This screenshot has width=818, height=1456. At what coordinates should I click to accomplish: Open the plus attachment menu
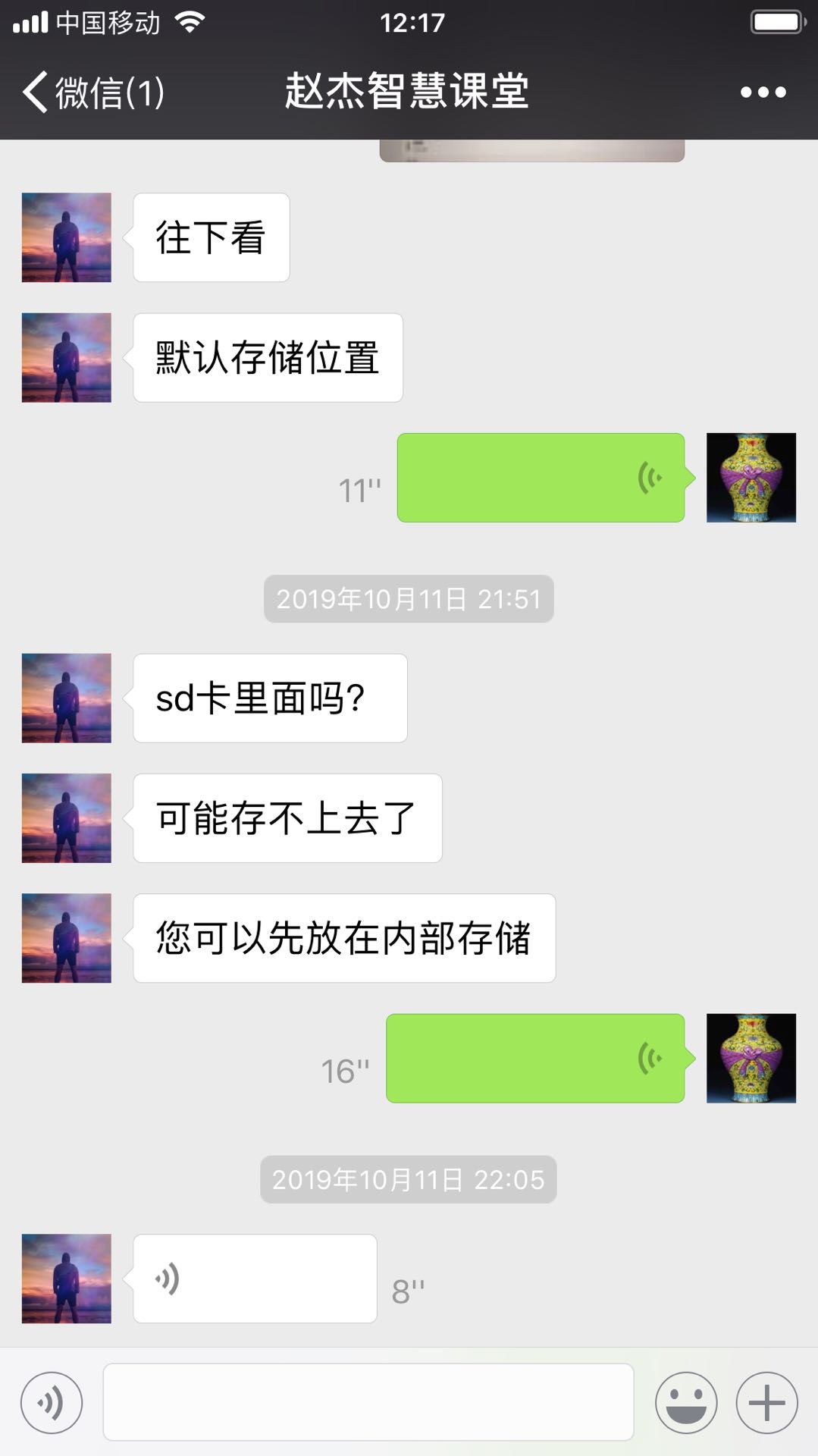[766, 1403]
